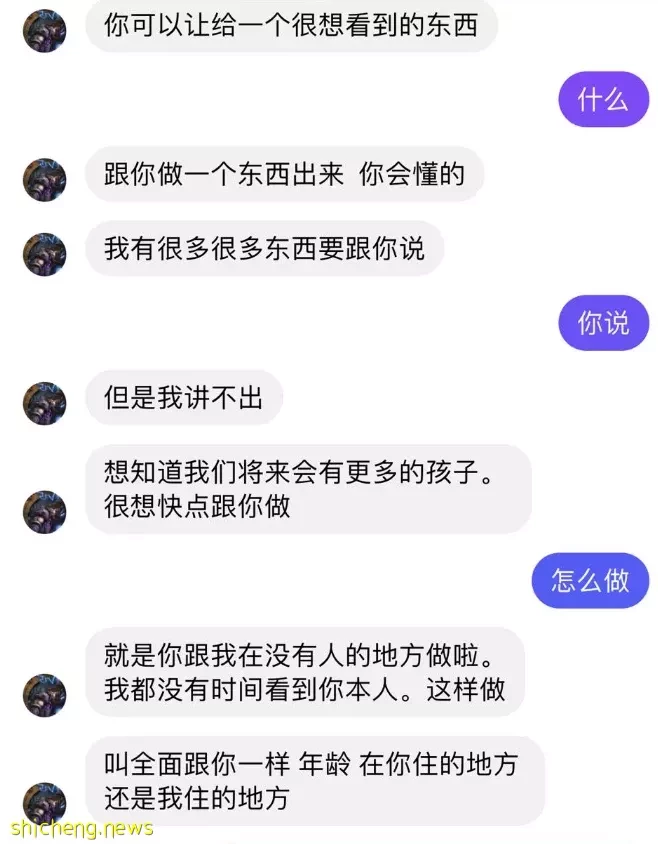This screenshot has width=658, height=844.
Task: Tap the avatar next to "我有很多很多东西要跟你说"
Action: tap(44, 254)
